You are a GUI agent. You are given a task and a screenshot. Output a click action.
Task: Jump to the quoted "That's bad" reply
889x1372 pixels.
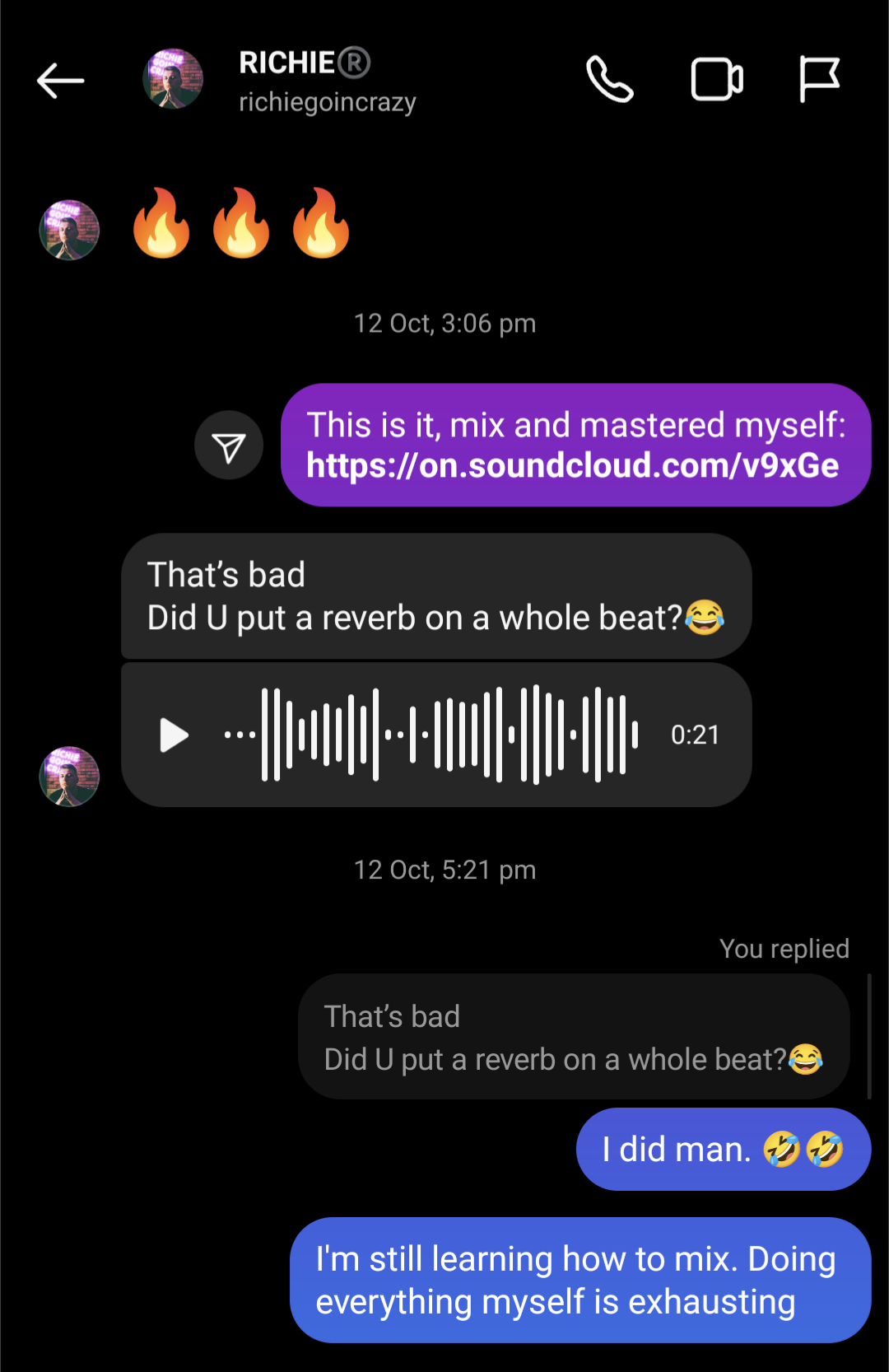coord(574,1037)
